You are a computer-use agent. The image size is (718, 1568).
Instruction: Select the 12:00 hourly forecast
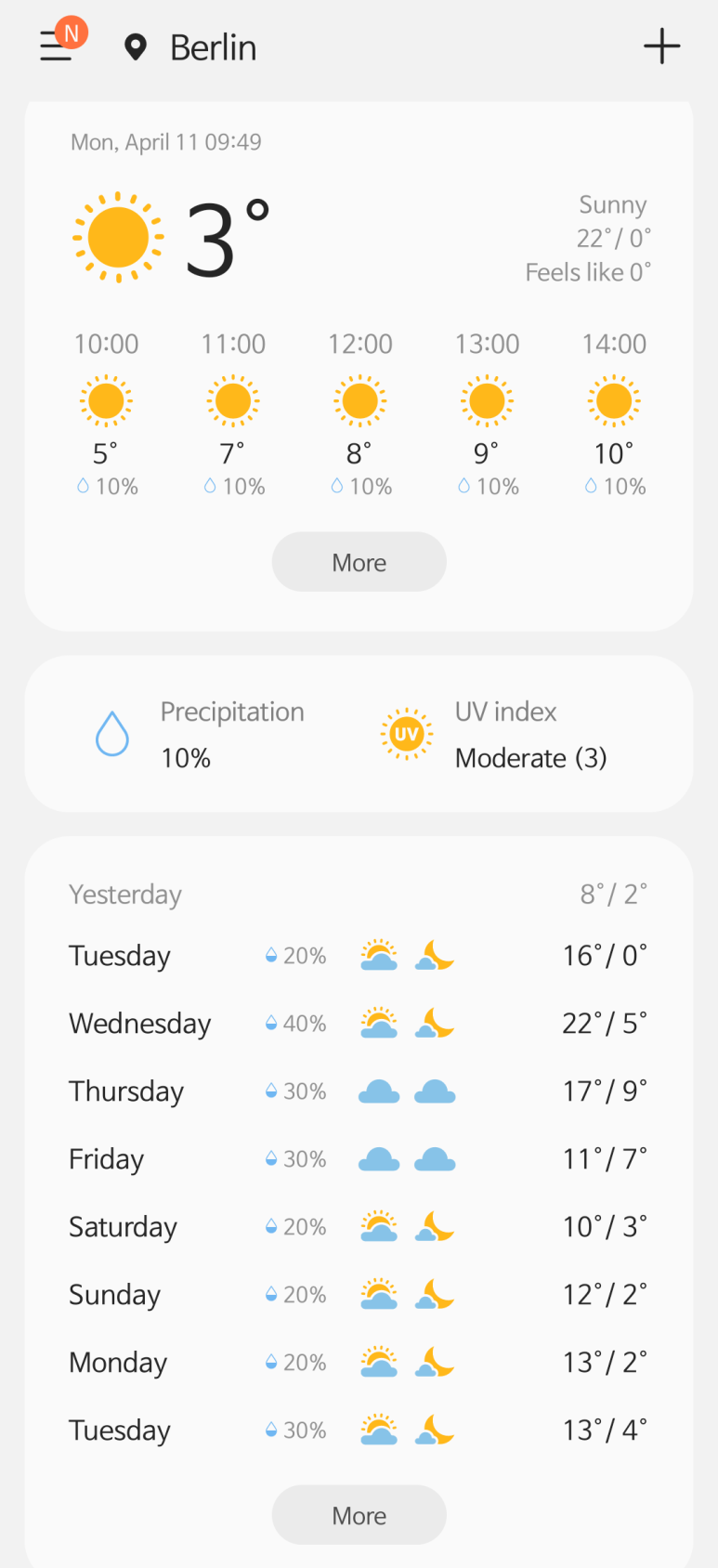click(360, 413)
